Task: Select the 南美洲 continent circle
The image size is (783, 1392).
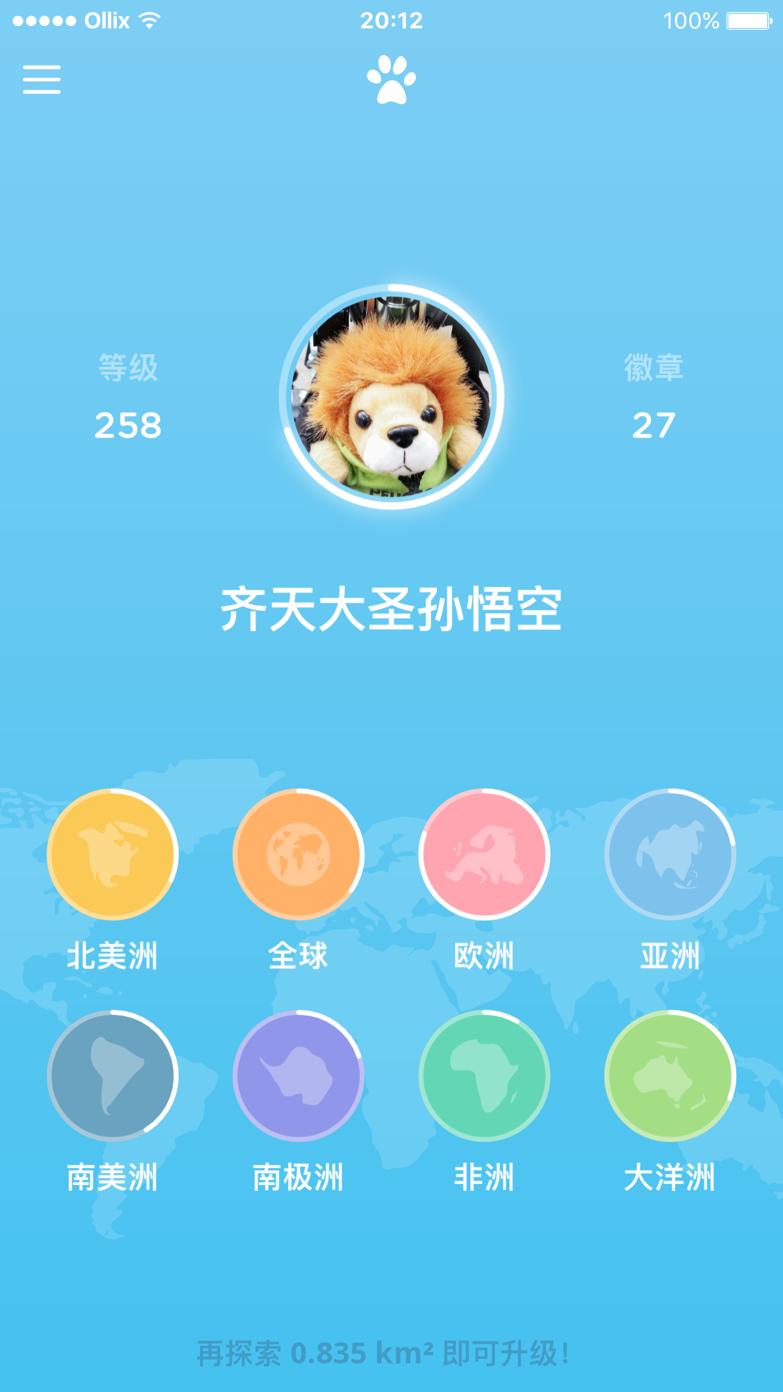Action: [x=112, y=1075]
